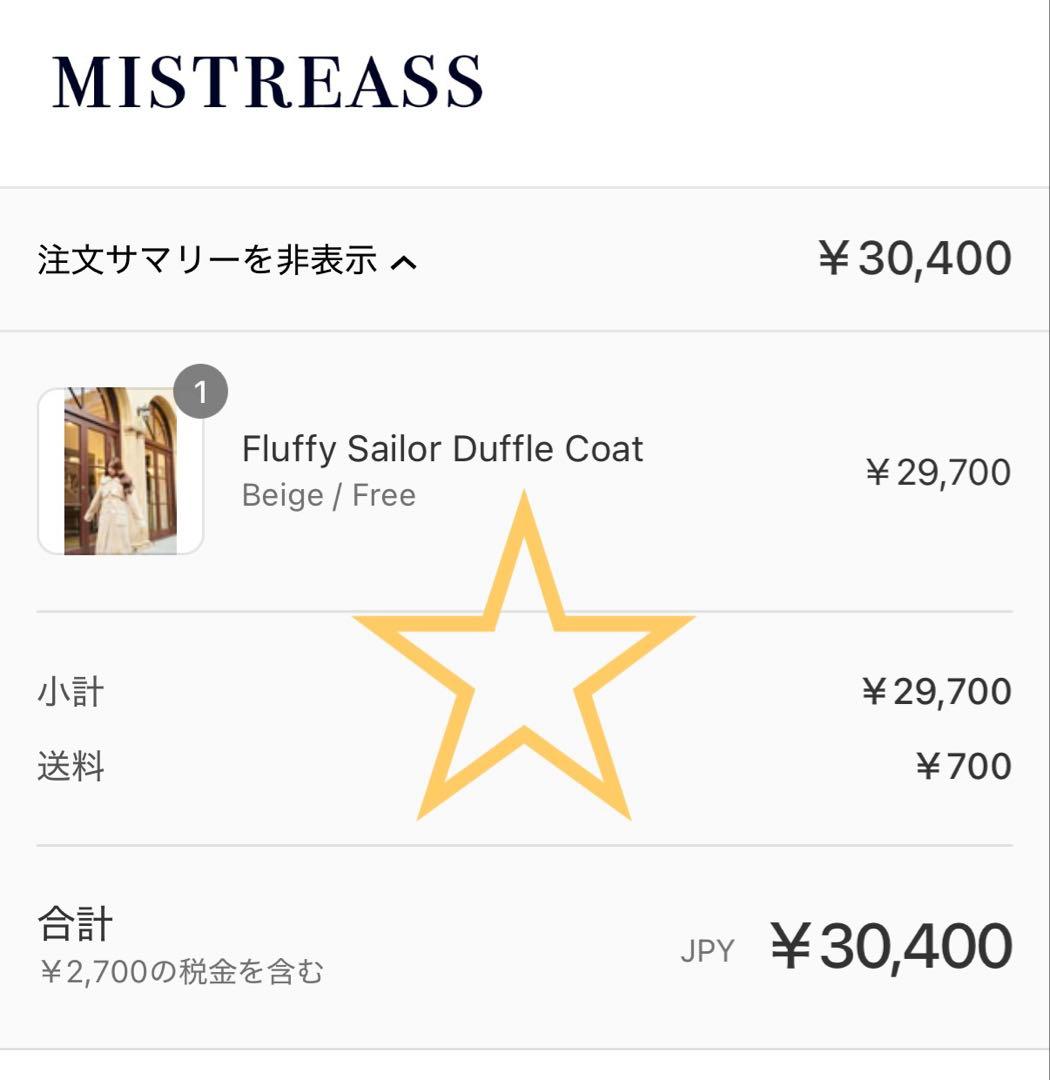Click the yen symbol beside the coat price
The height and width of the screenshot is (1080, 1050).
pos(876,472)
